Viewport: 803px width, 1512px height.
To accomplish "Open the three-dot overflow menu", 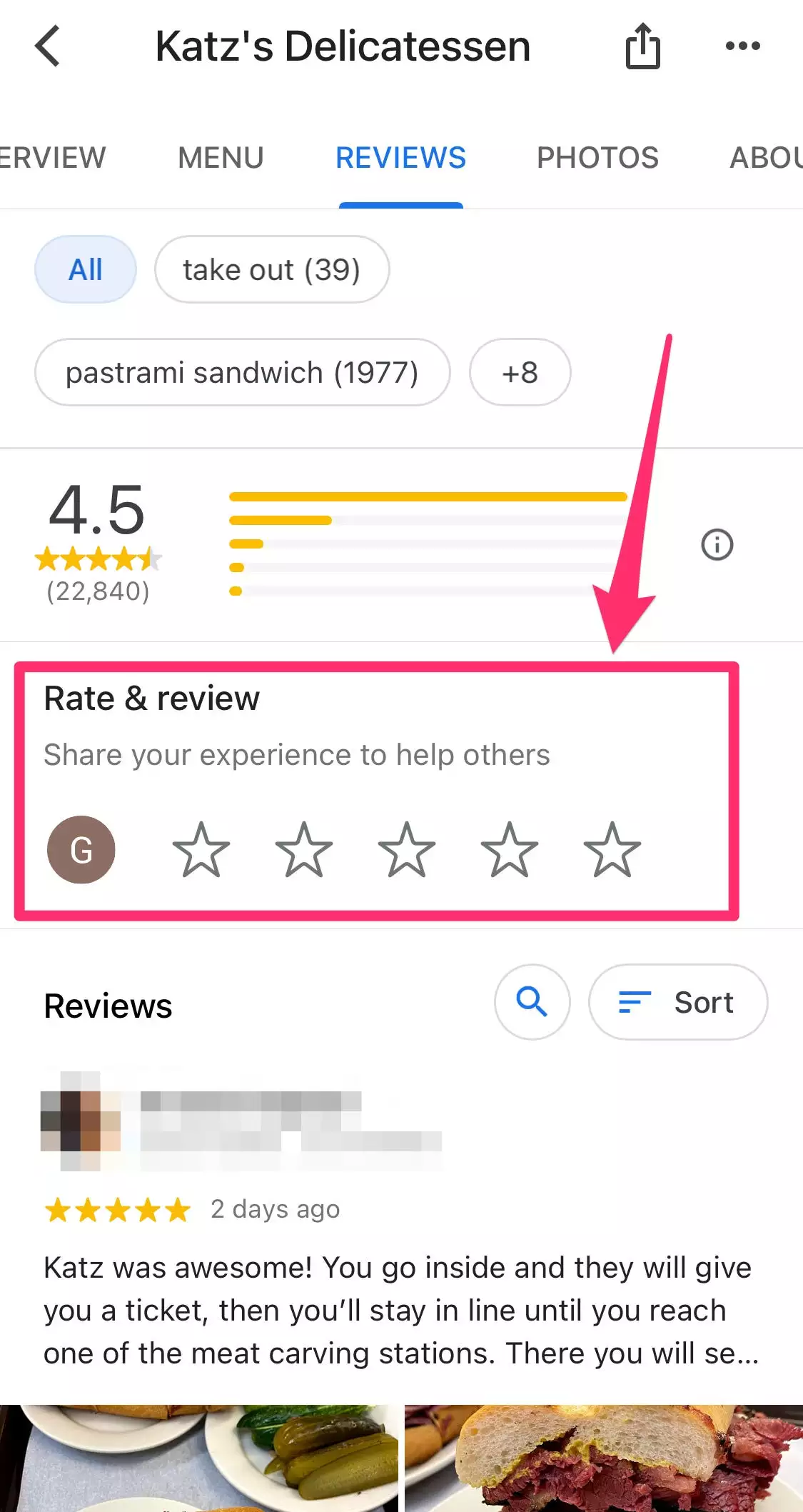I will coord(742,46).
